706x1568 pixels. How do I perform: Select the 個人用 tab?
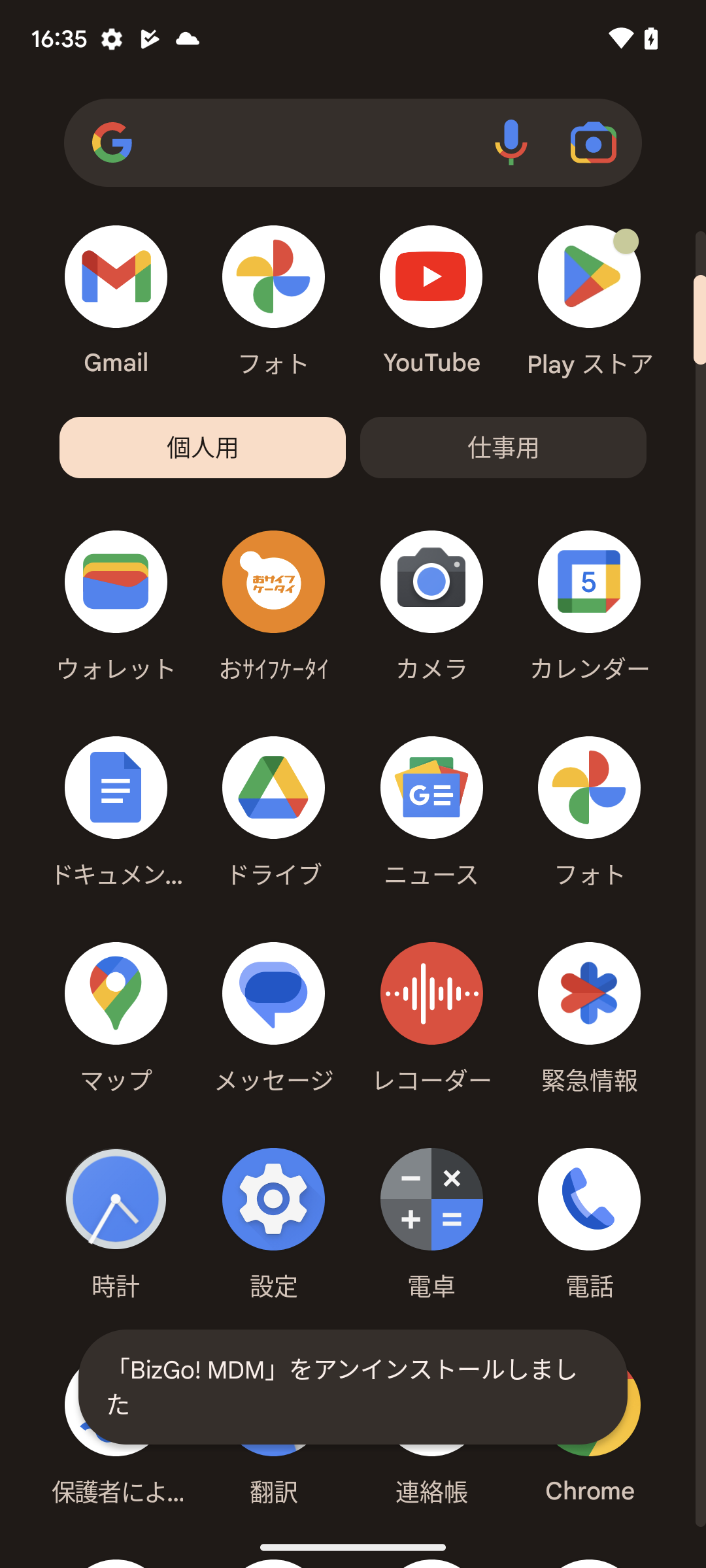[203, 448]
